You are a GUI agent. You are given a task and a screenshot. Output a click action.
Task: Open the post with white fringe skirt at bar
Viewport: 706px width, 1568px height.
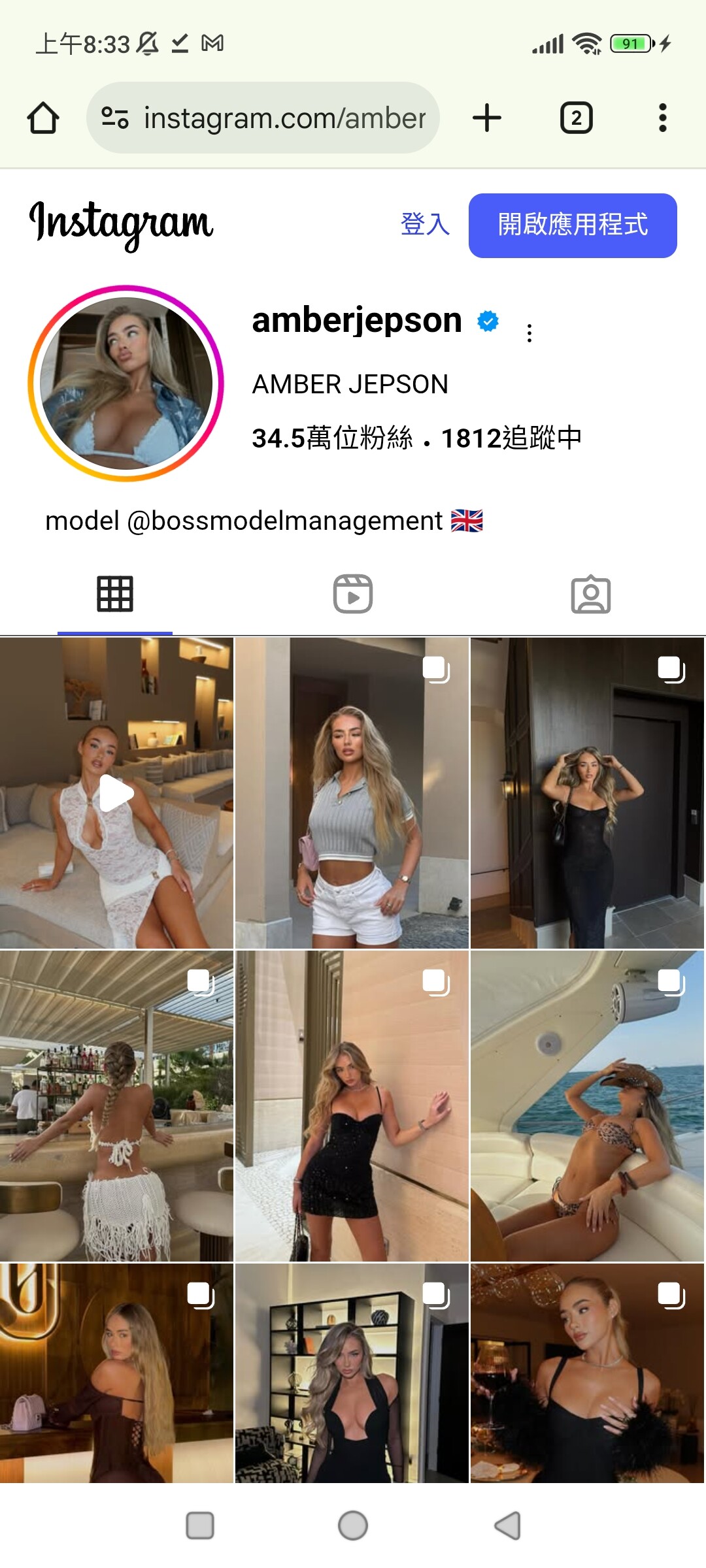(116, 1105)
